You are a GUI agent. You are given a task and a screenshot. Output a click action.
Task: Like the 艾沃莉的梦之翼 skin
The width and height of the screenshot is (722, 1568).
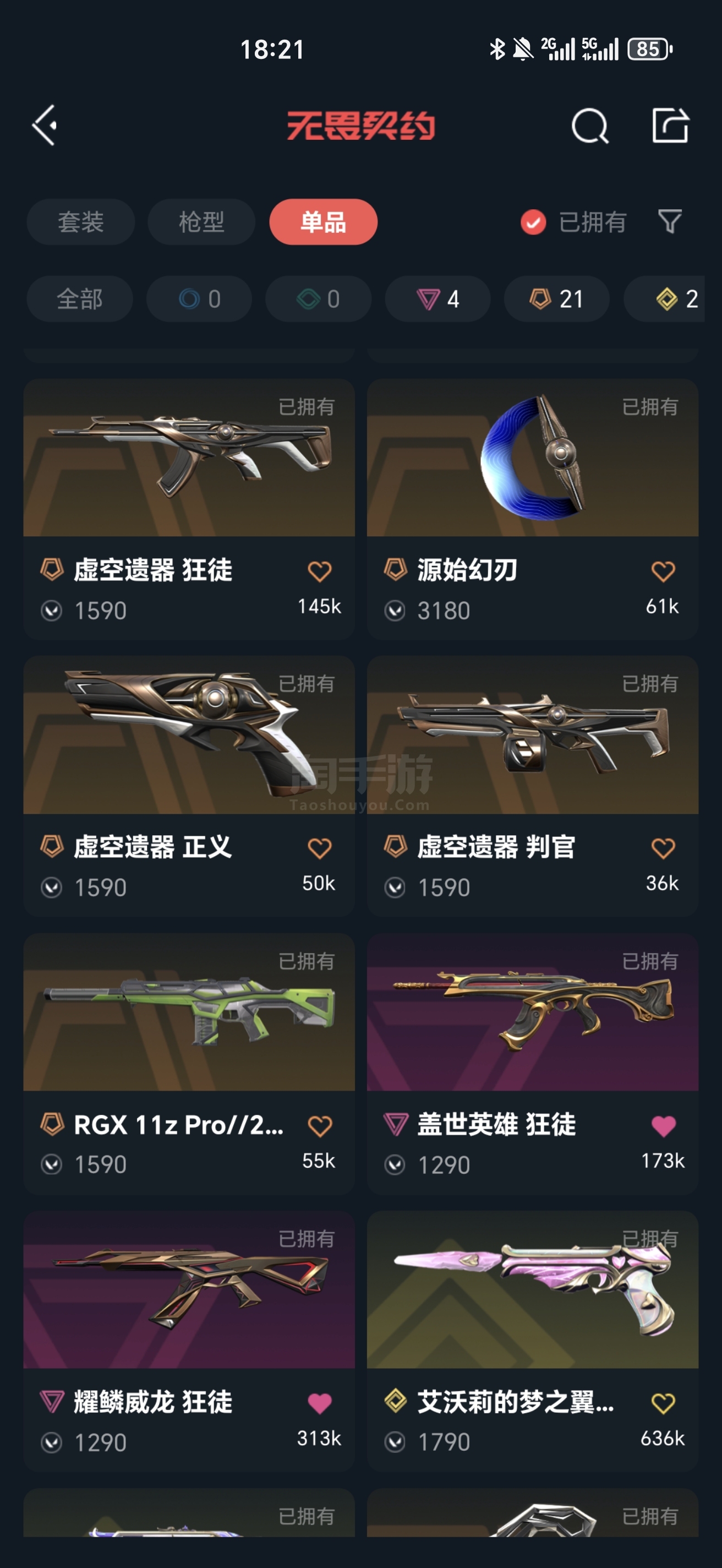click(x=663, y=1403)
